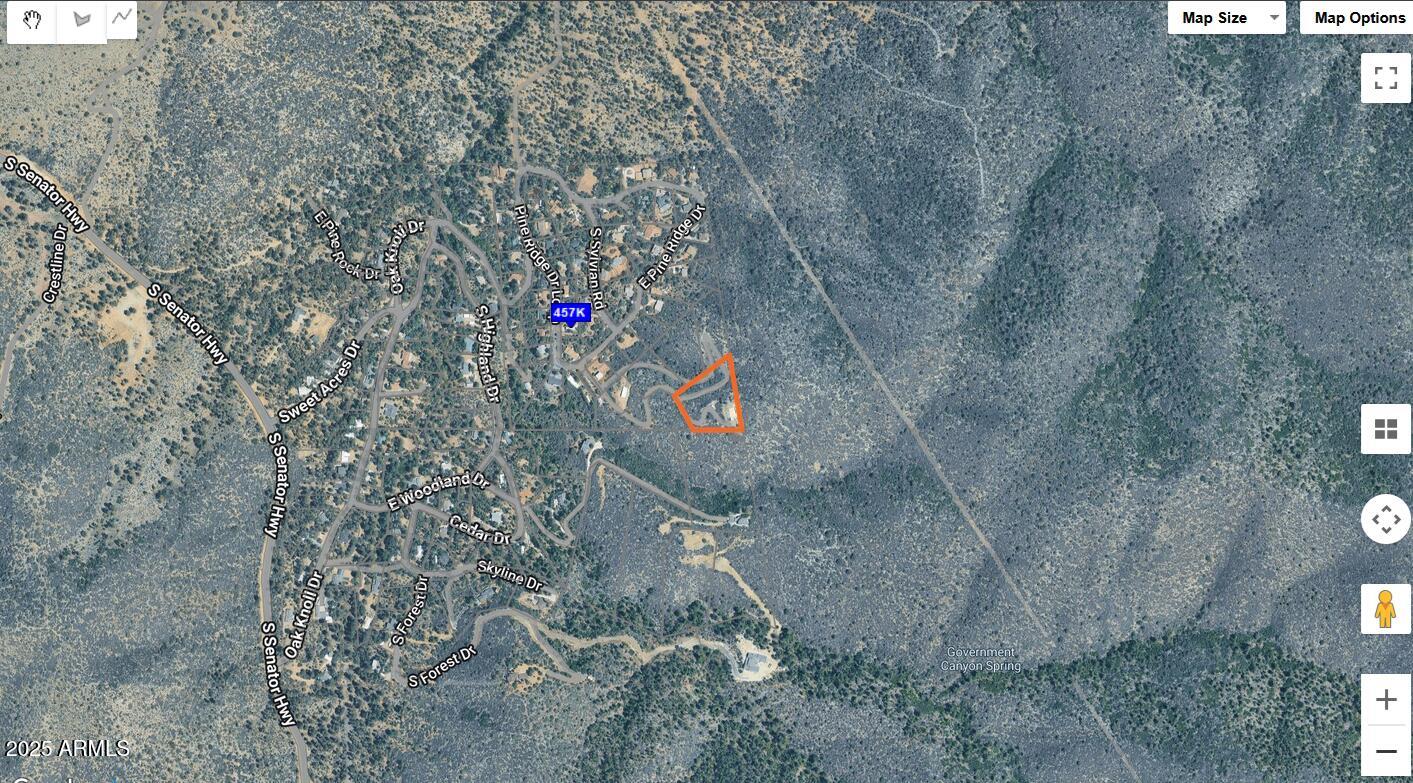The height and width of the screenshot is (783, 1413).
Task: Zoom out of the map
Action: tap(1385, 751)
